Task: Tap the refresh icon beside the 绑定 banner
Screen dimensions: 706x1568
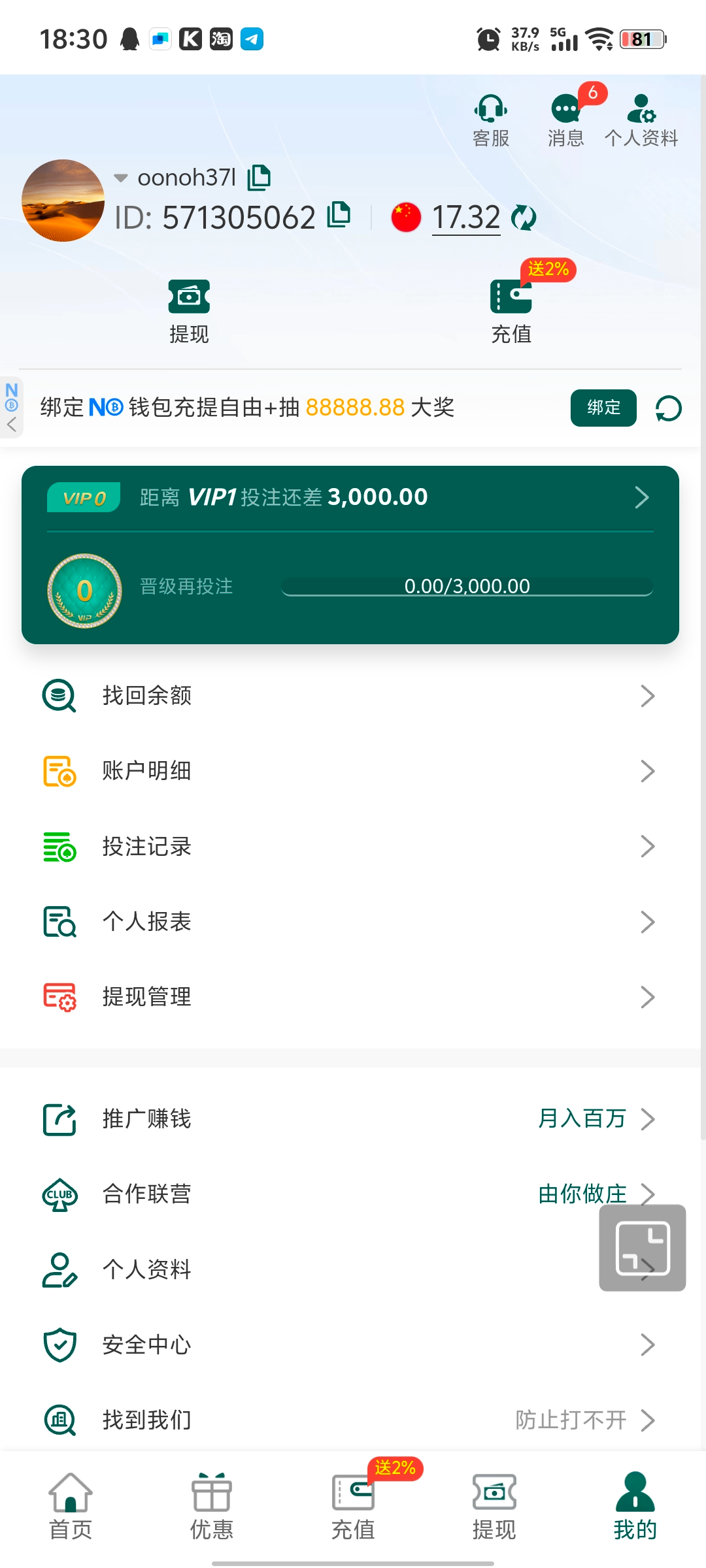Action: (x=667, y=408)
